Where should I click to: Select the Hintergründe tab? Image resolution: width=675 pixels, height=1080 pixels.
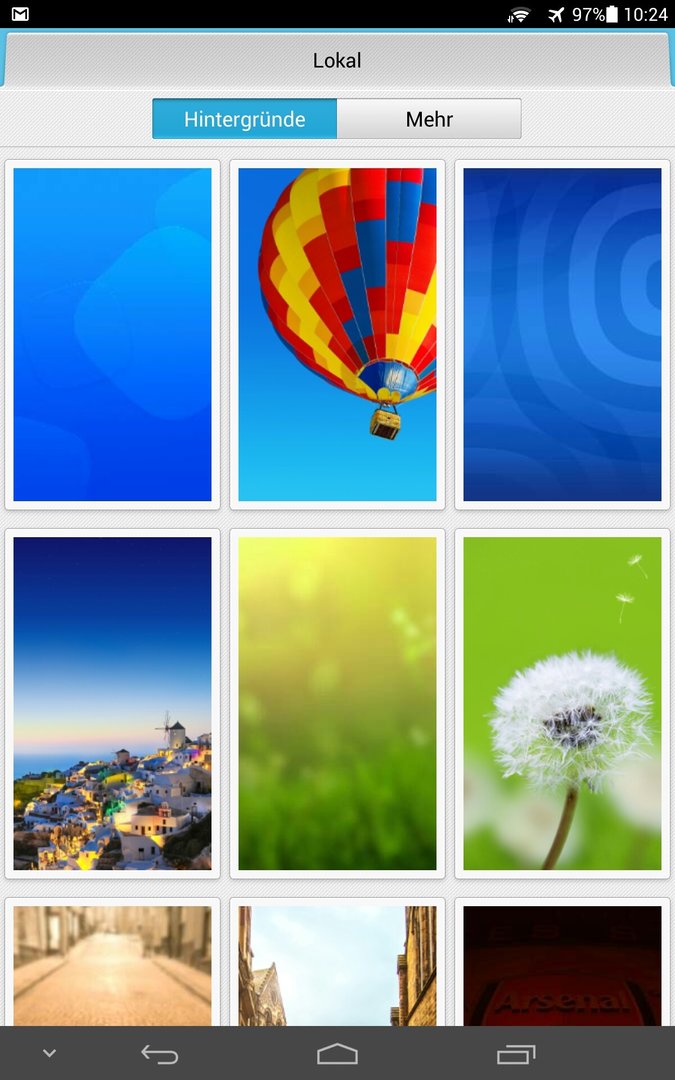tap(245, 118)
